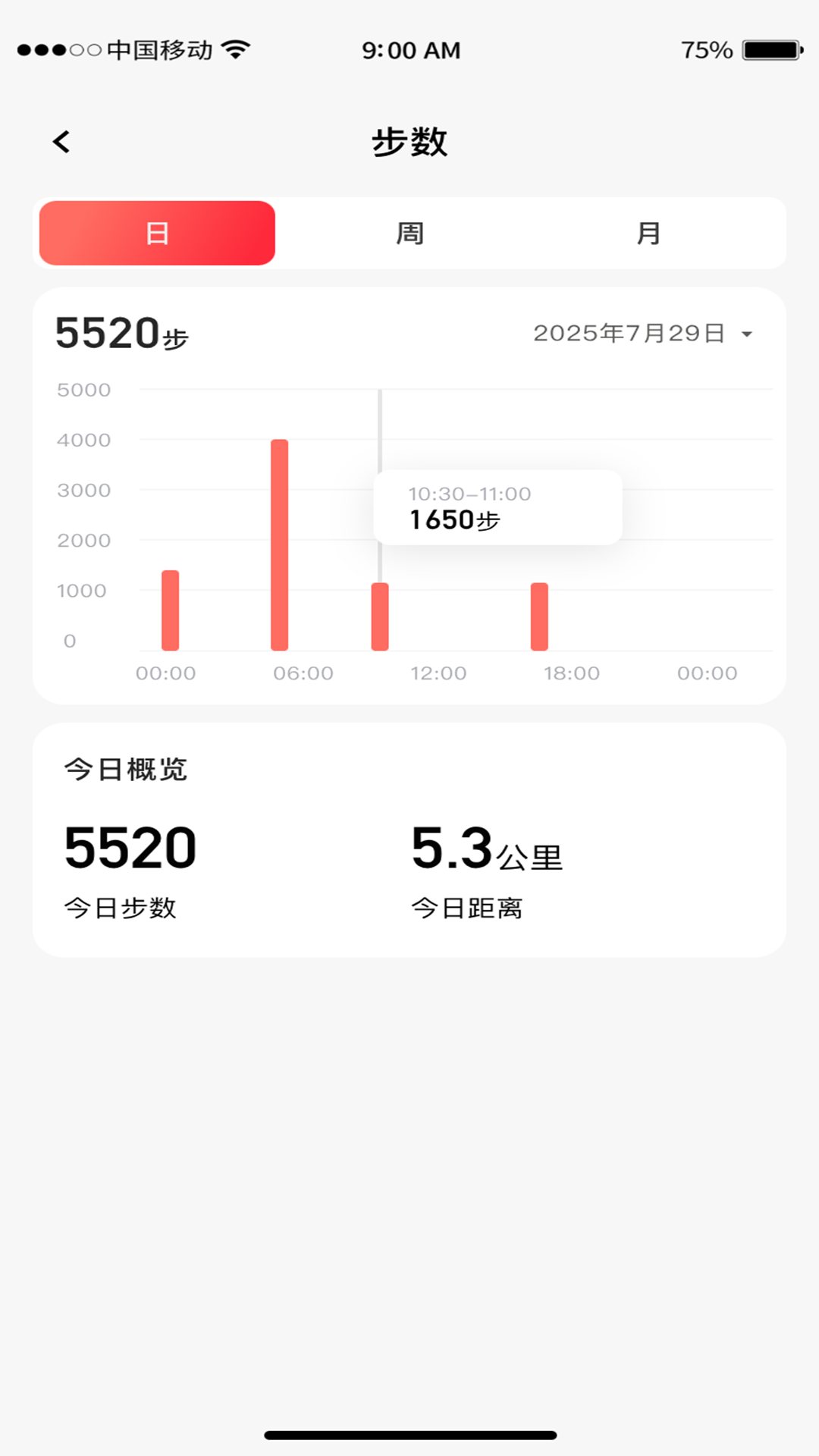Switch to the 月 (month) tab

(x=651, y=233)
